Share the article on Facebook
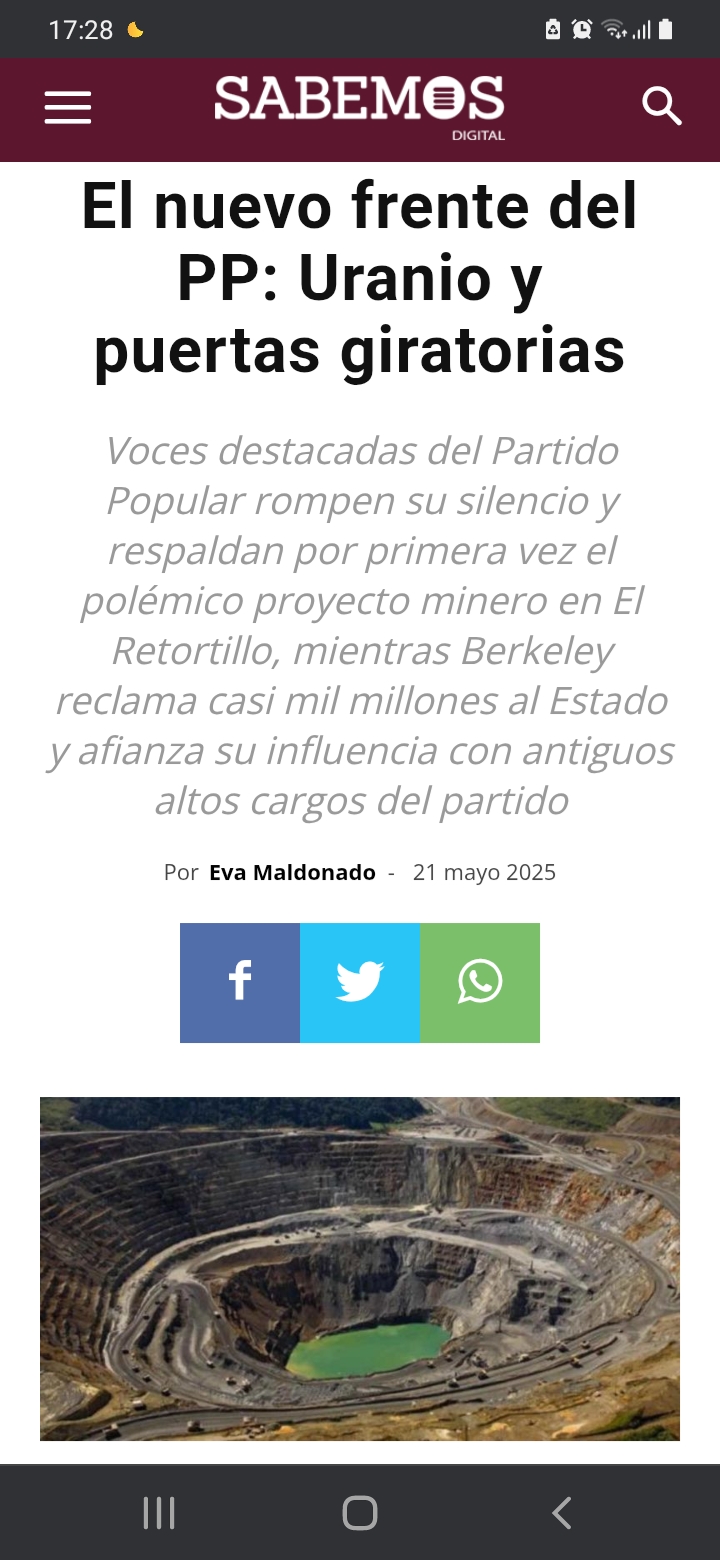 pyautogui.click(x=240, y=983)
